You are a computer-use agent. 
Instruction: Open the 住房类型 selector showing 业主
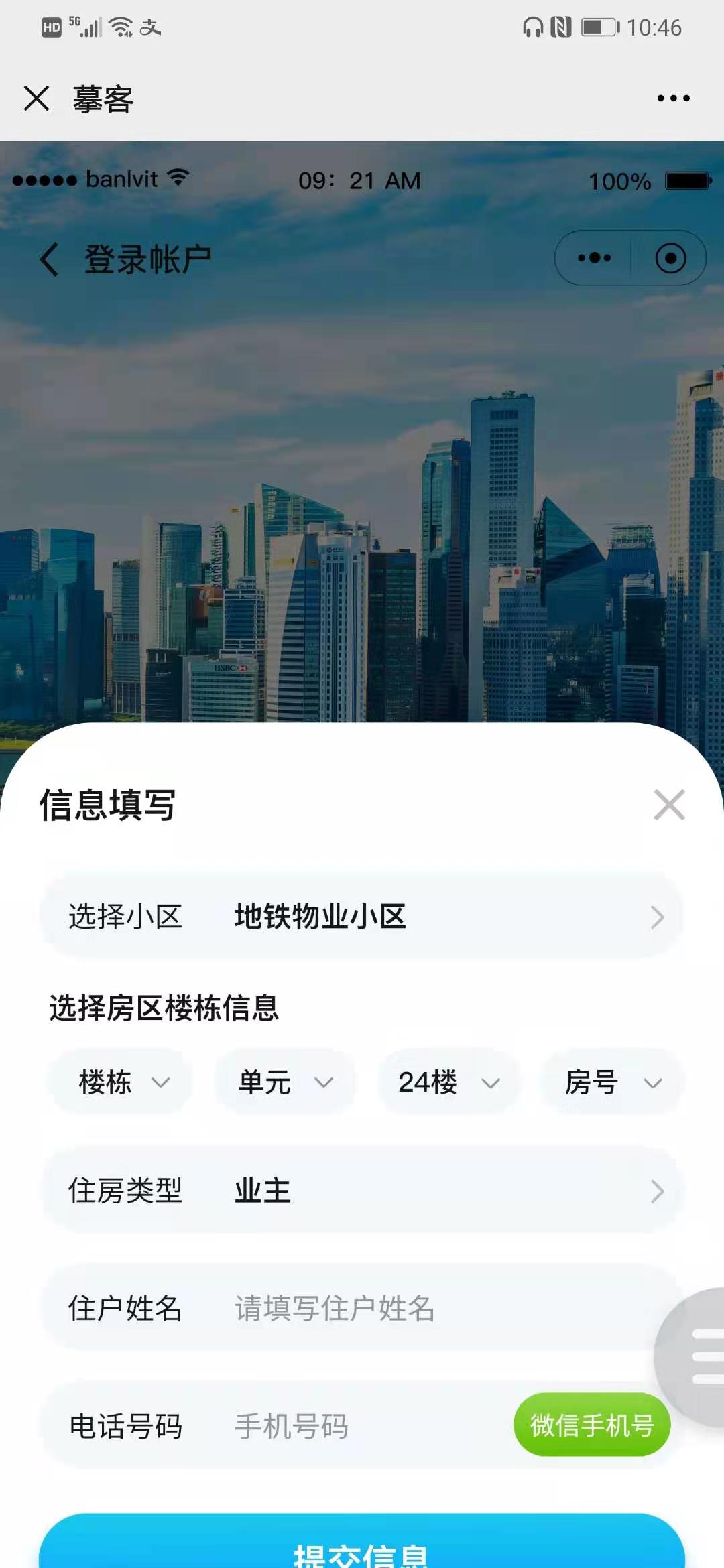tap(362, 1191)
